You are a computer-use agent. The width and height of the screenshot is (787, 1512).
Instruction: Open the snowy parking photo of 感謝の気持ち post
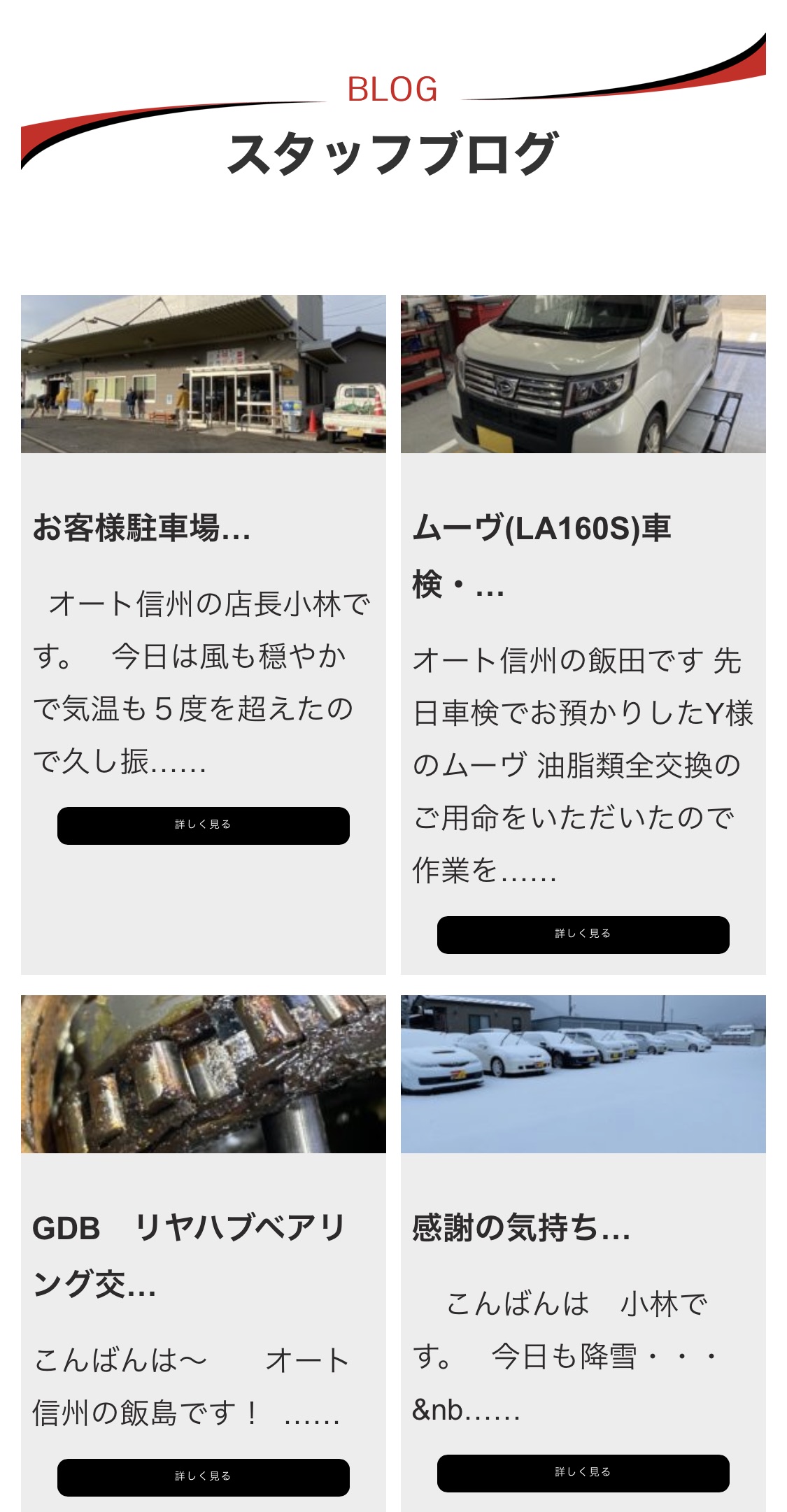(x=583, y=1074)
